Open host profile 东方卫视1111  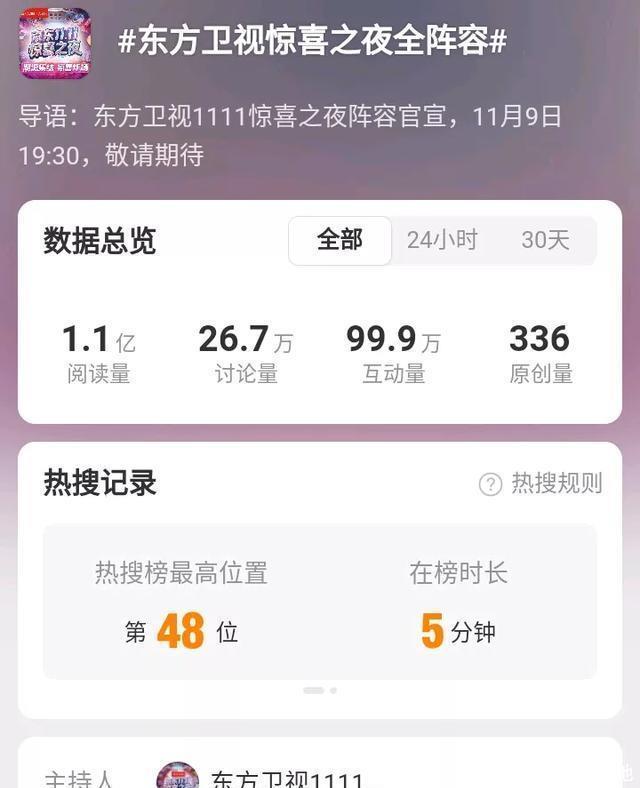point(286,778)
